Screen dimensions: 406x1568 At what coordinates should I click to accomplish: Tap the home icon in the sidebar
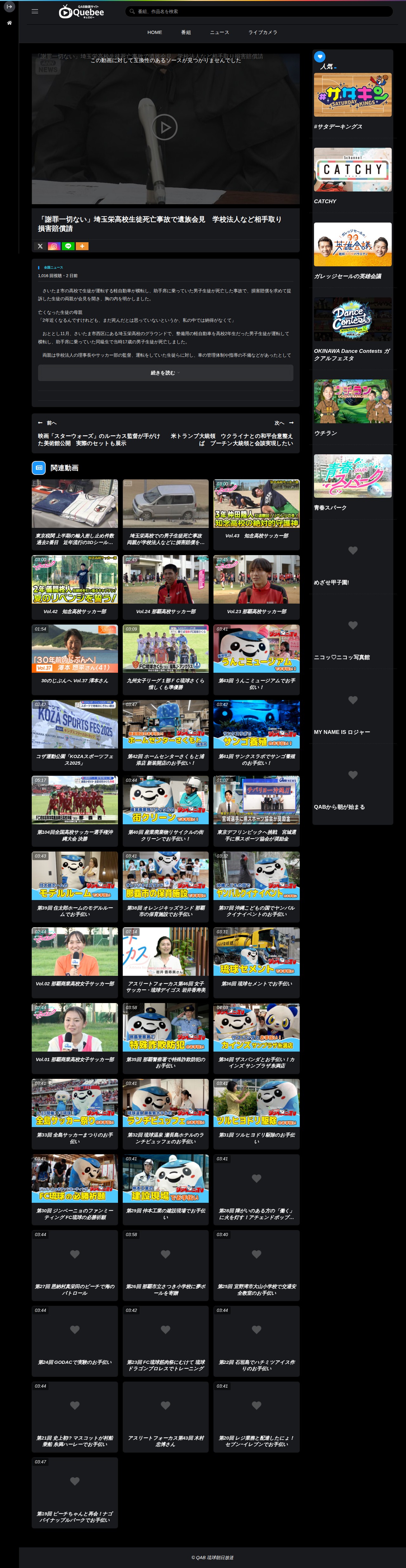9,23
